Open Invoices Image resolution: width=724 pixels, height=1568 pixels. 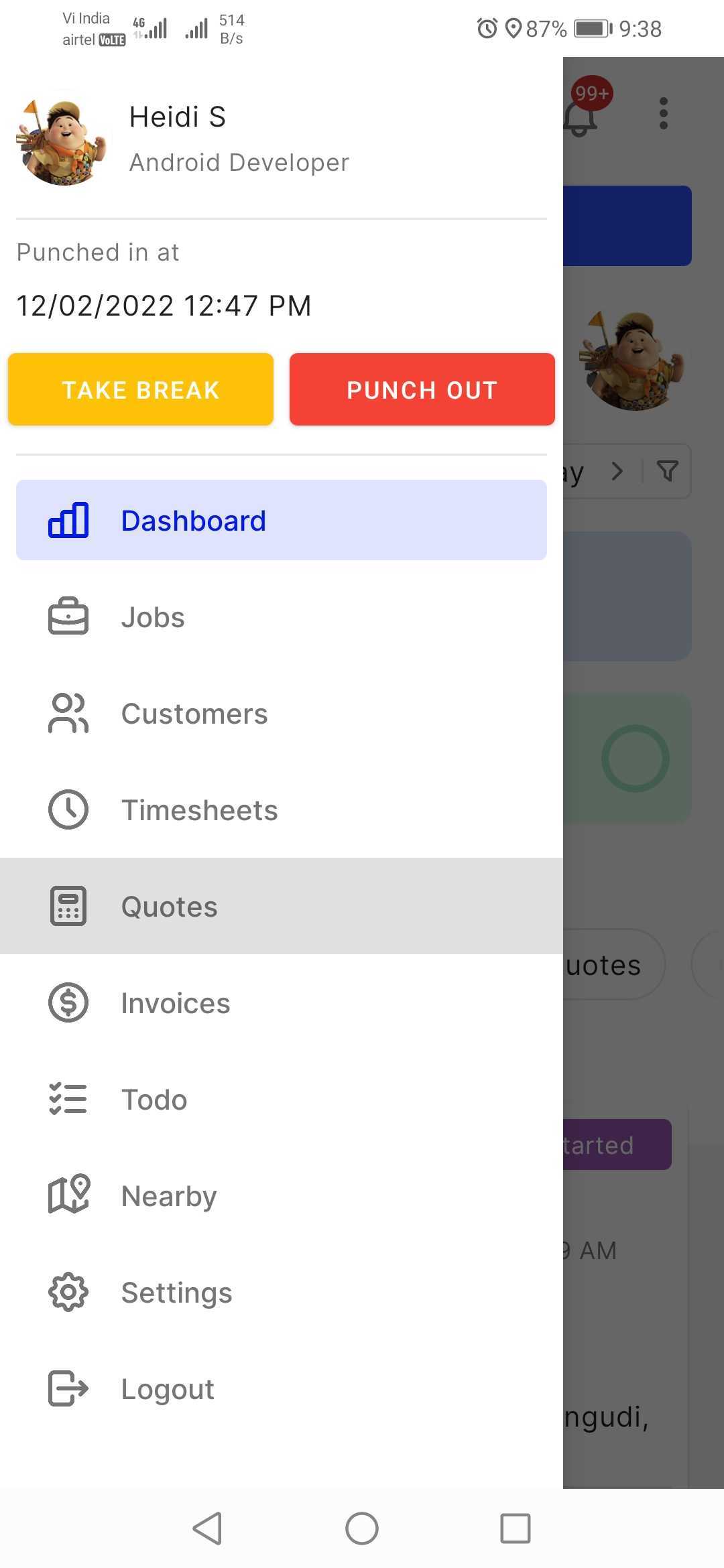tap(282, 1003)
